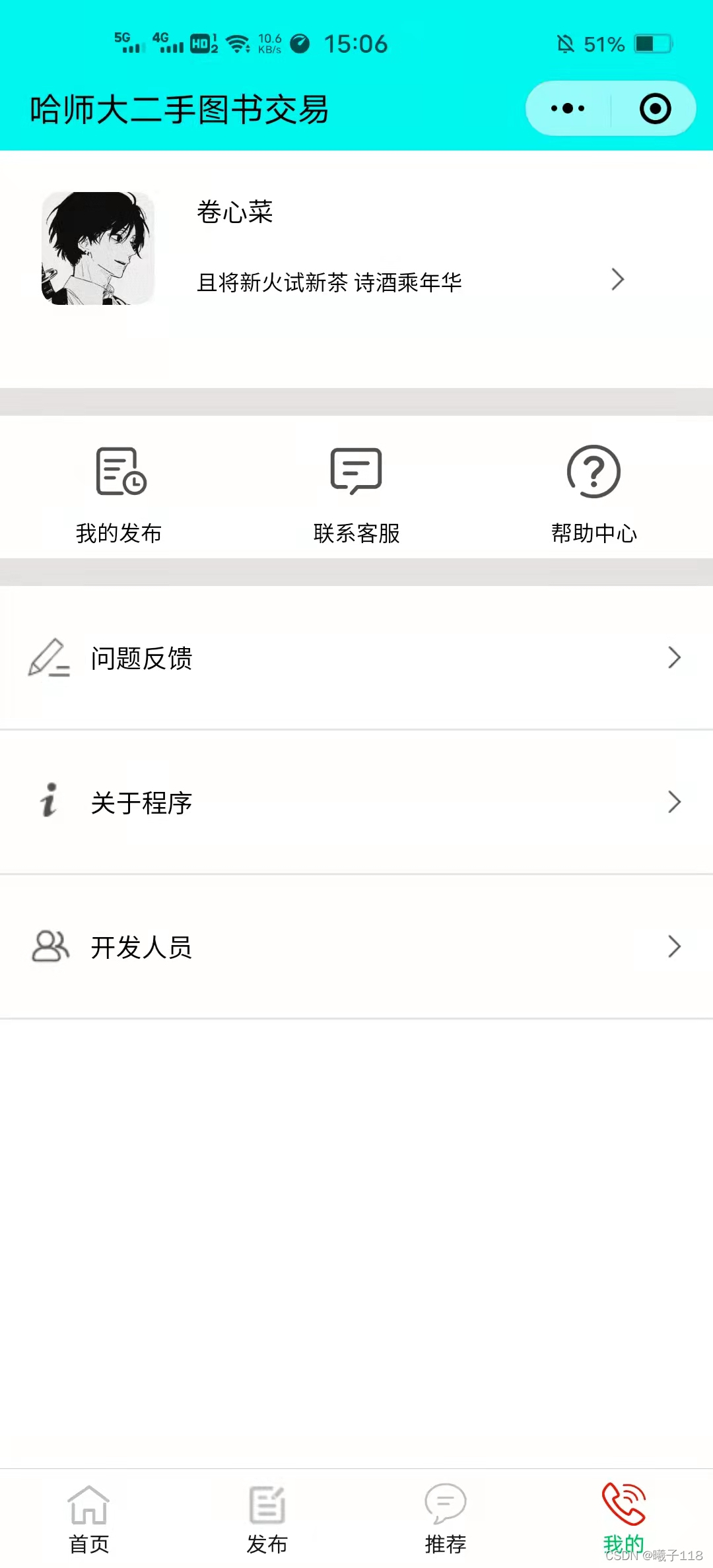Close the mini program with the circle button

655,109
